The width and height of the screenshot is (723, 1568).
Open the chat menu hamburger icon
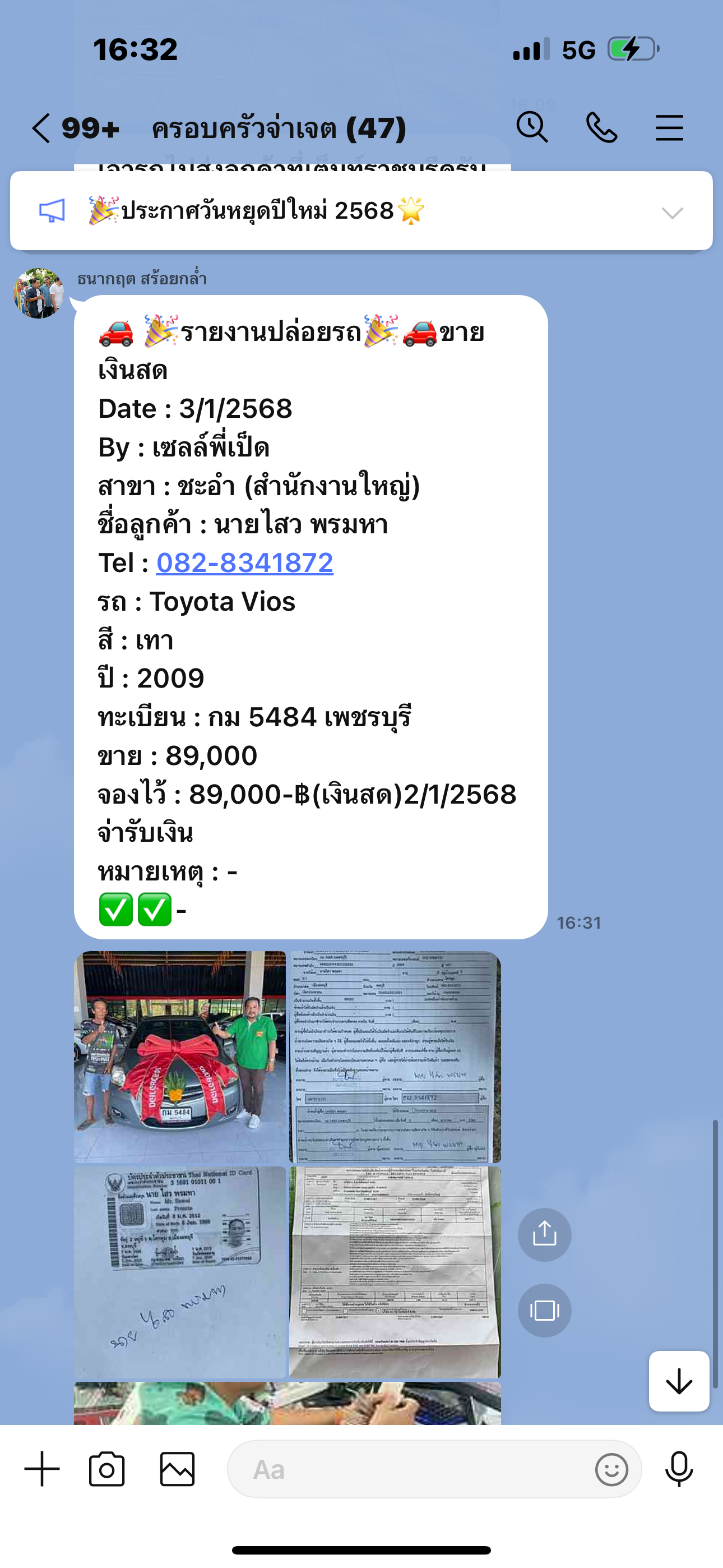[669, 128]
